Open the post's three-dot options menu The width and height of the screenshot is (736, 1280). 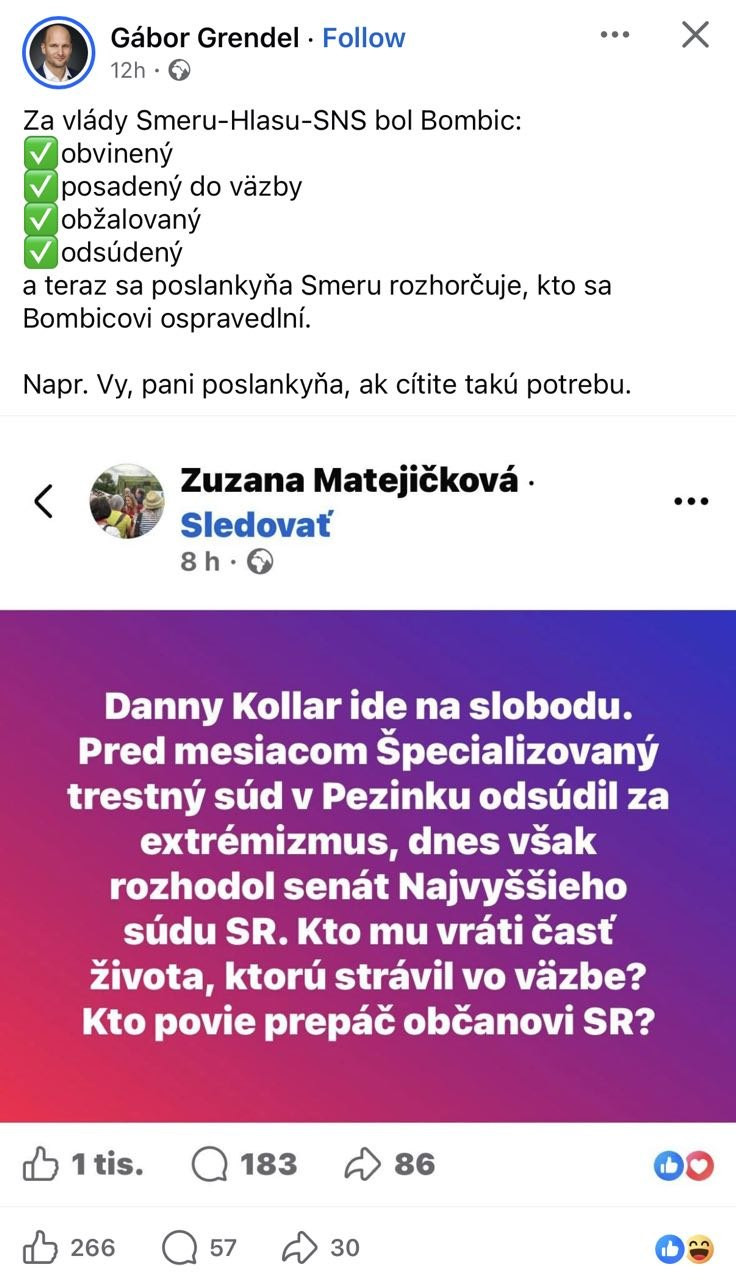(x=614, y=35)
